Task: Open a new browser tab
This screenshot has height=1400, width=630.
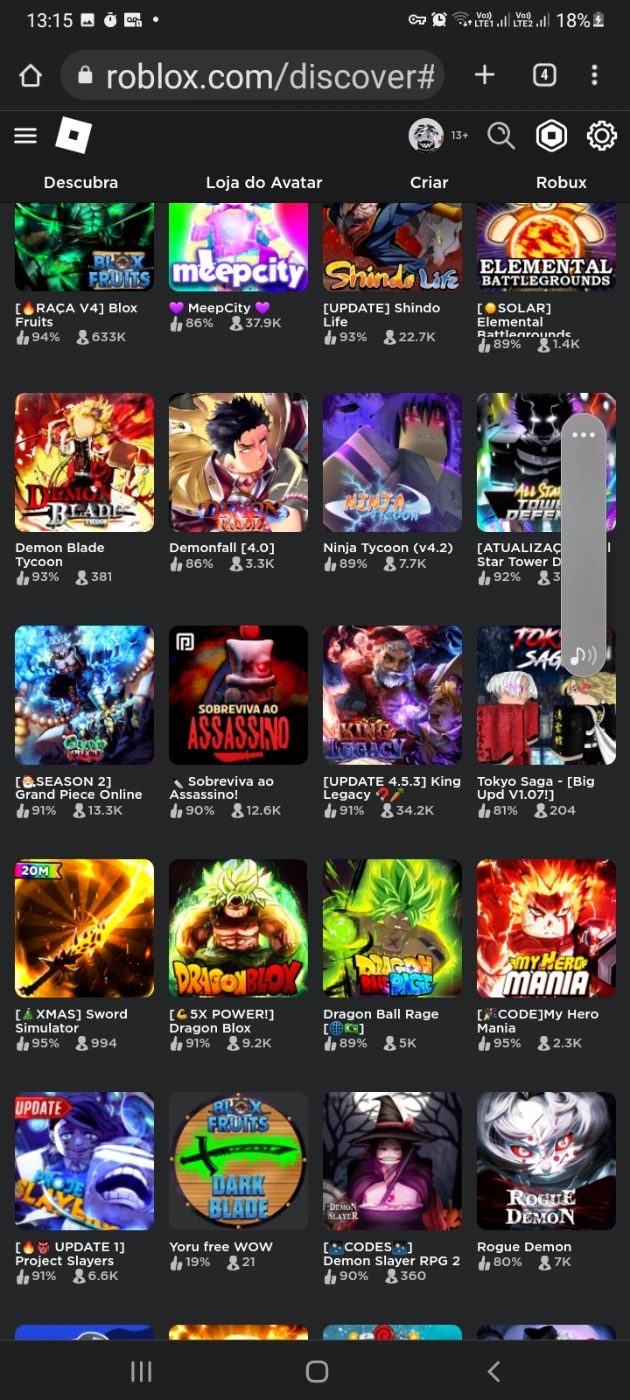Action: (x=485, y=76)
